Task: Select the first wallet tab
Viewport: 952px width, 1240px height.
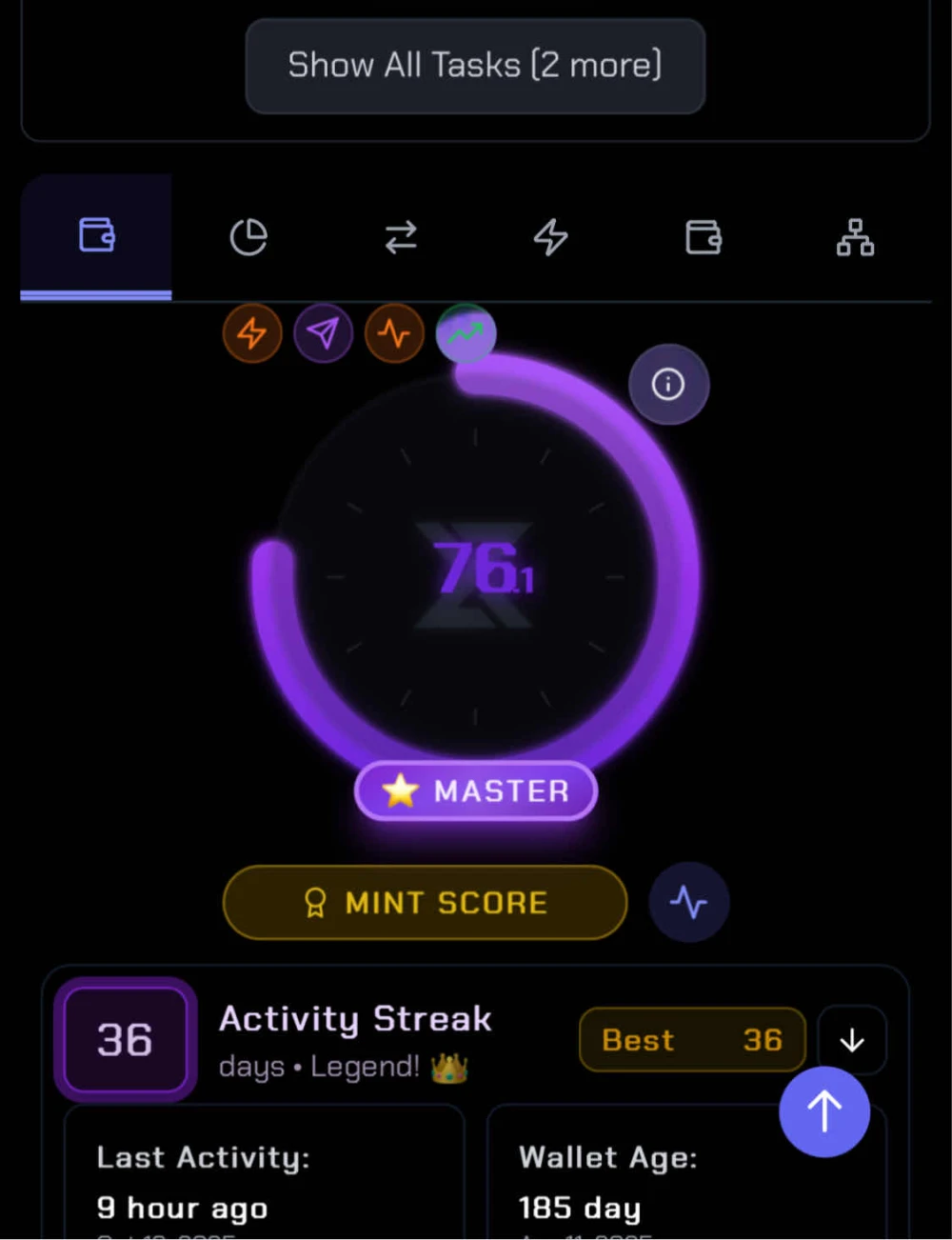Action: 96,235
